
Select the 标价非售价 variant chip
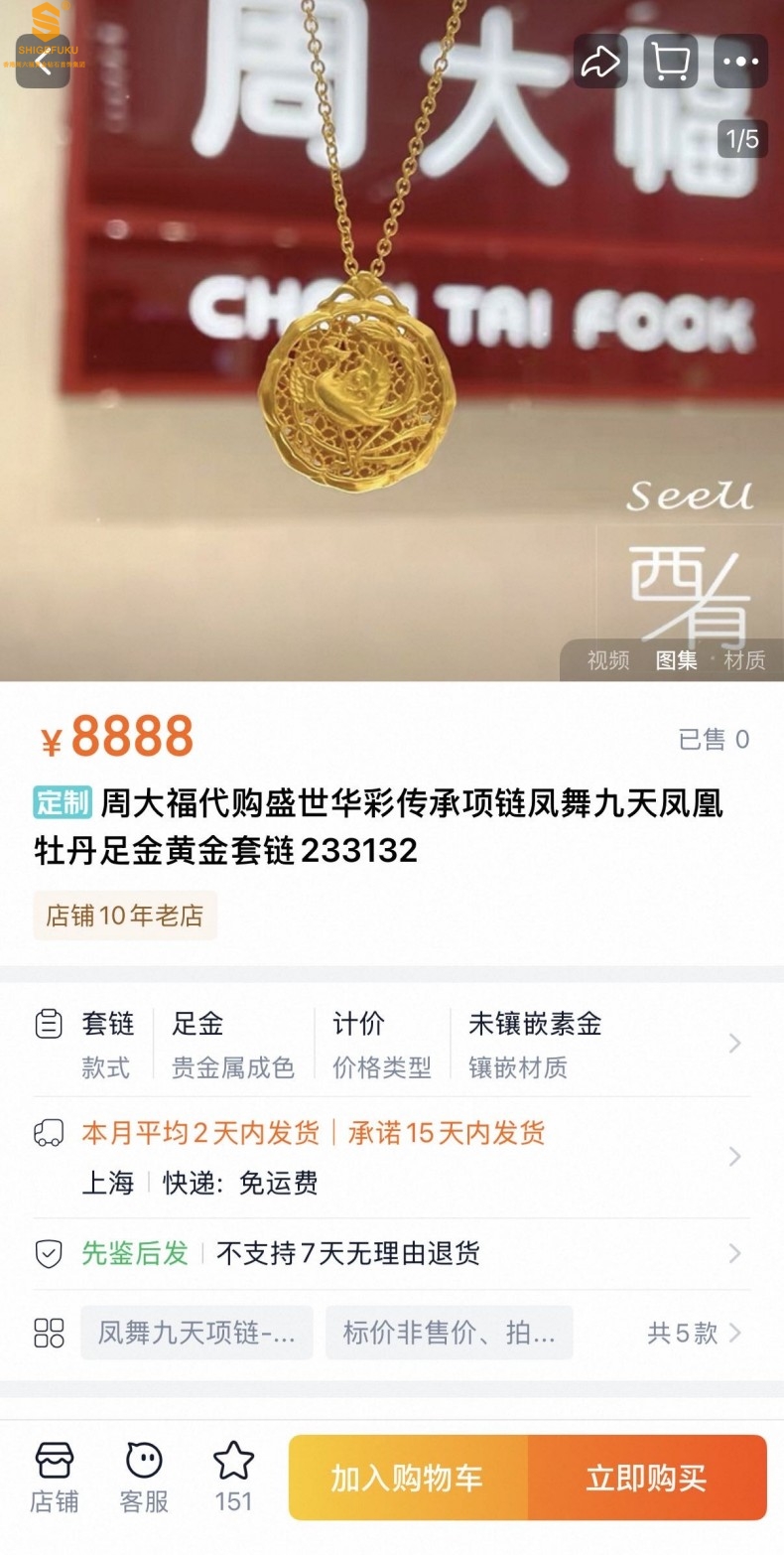click(449, 1333)
